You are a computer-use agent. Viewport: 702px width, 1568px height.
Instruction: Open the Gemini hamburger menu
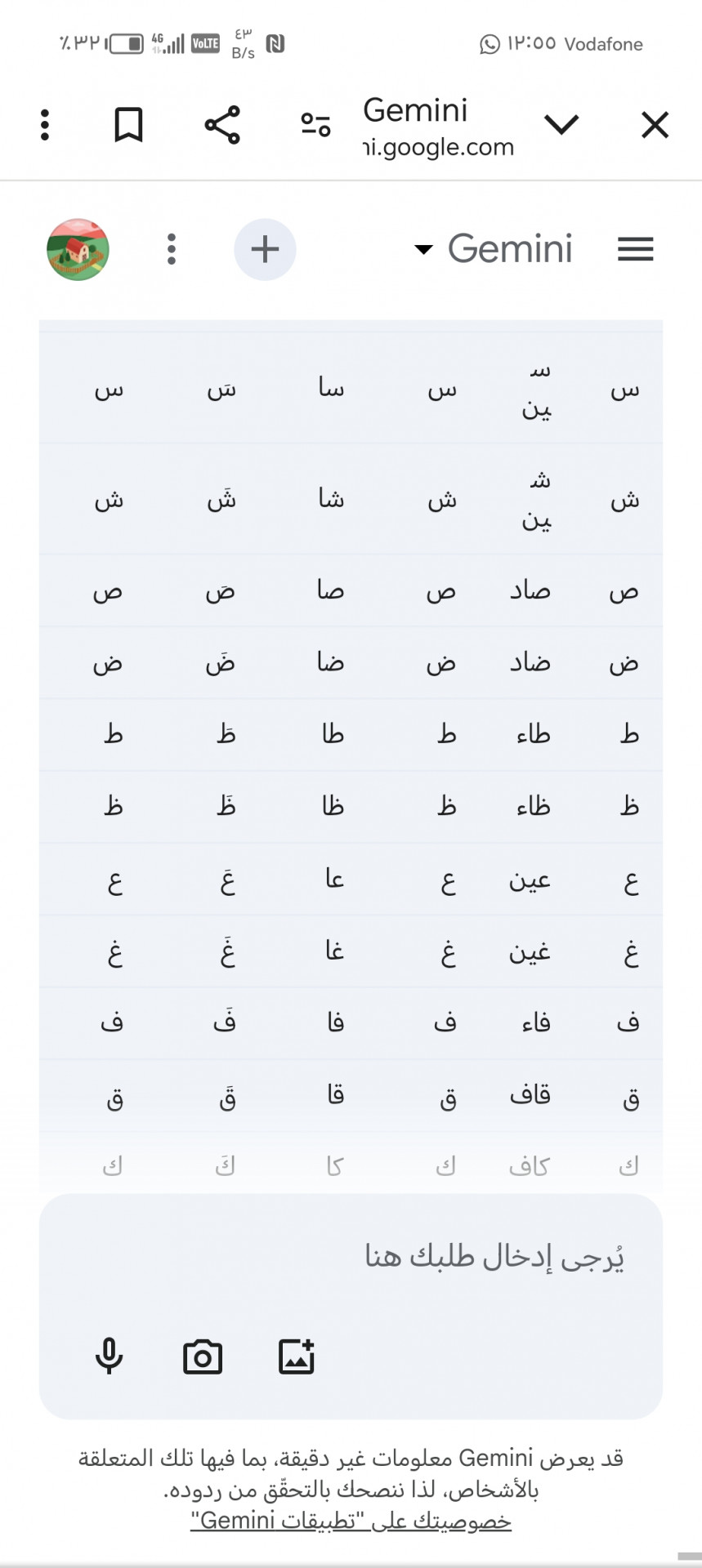pyautogui.click(x=635, y=249)
